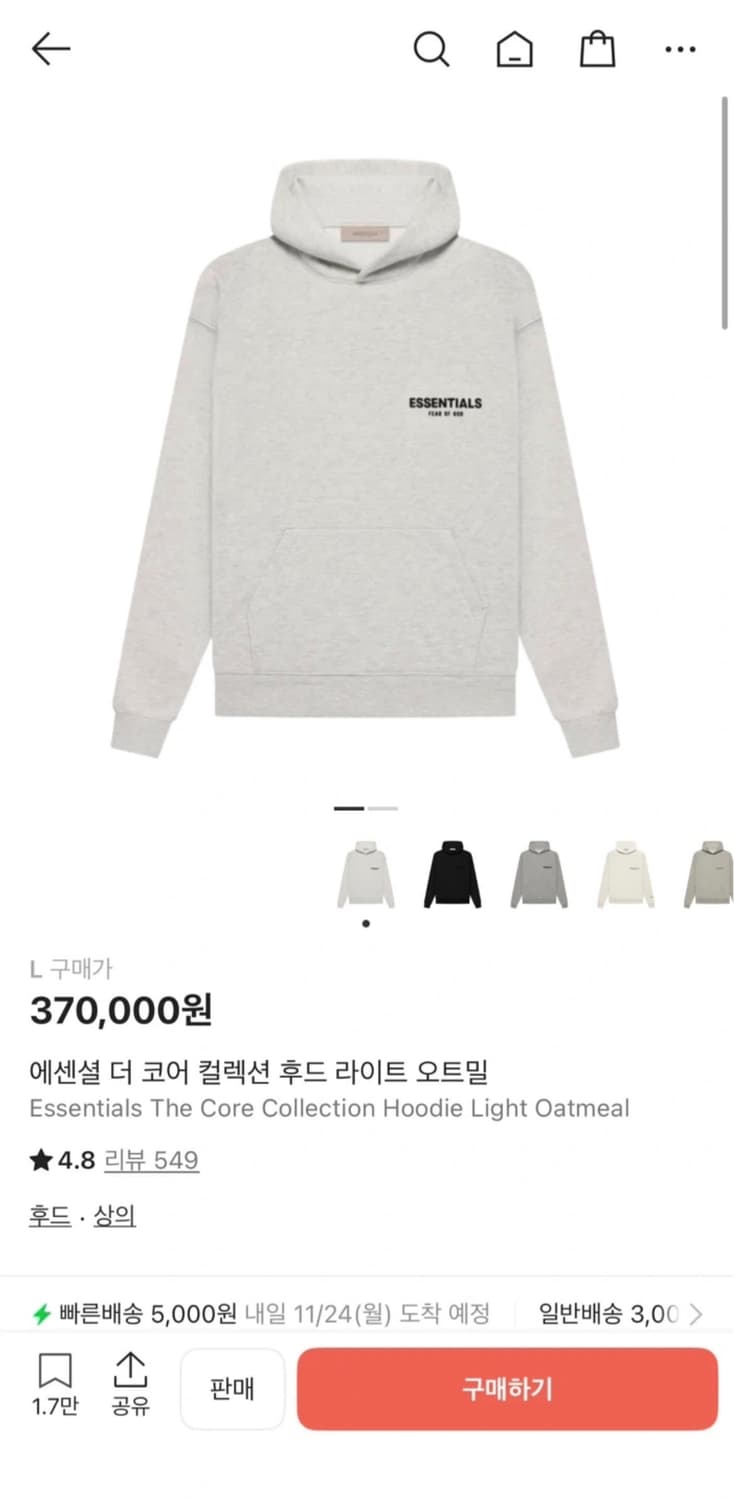Open the search function
The width and height of the screenshot is (734, 1500).
click(x=430, y=48)
